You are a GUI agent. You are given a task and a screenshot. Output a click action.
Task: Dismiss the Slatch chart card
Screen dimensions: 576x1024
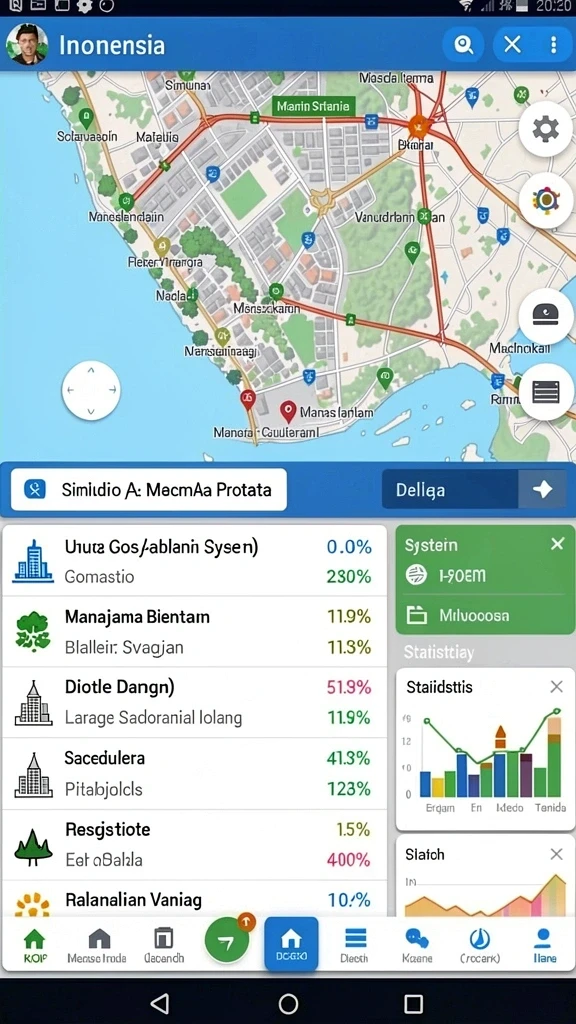pos(556,854)
